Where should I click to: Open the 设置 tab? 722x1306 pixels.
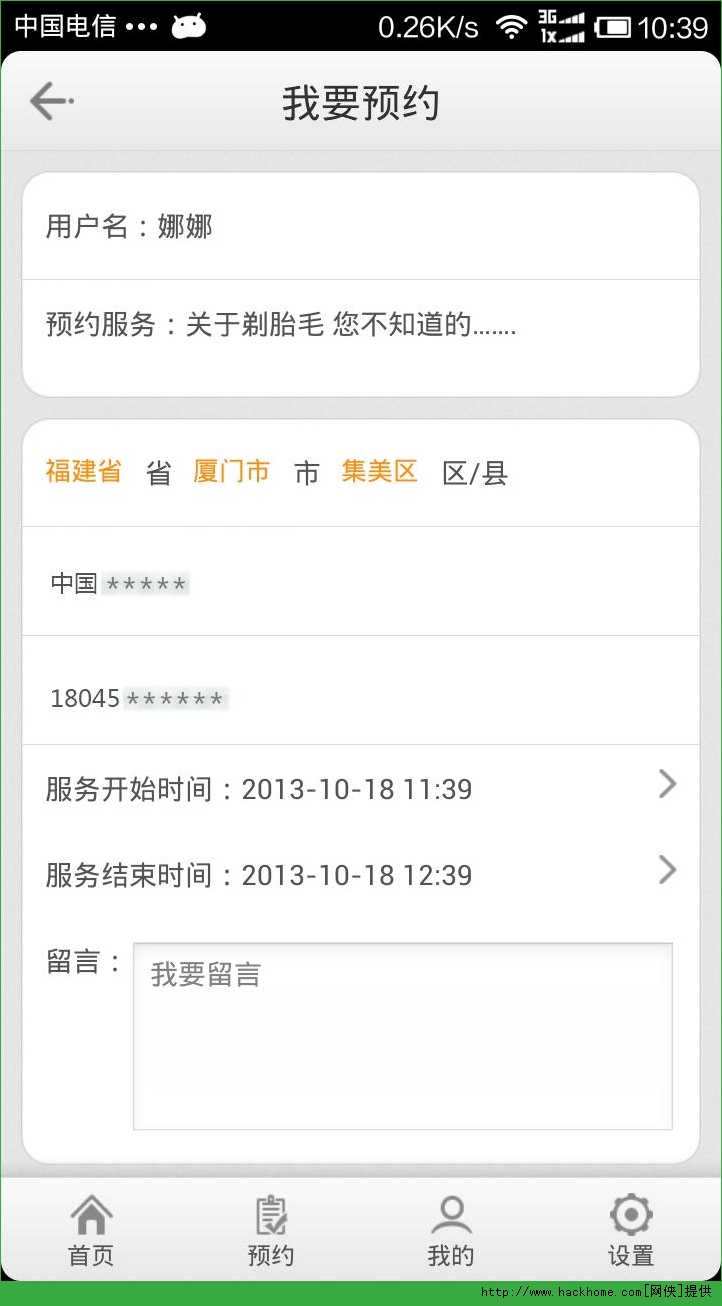[x=631, y=1232]
